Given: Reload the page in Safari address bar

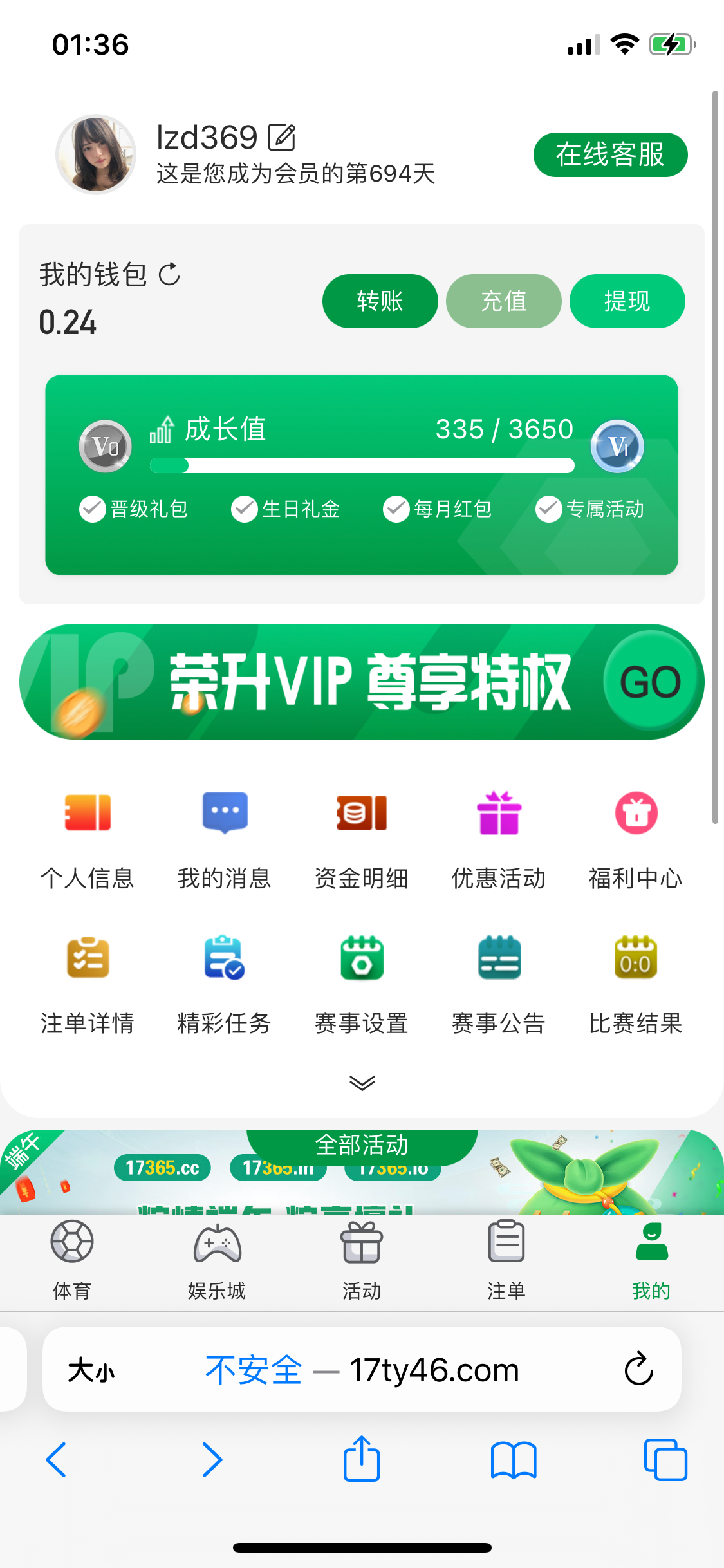Looking at the screenshot, I should coord(638,1369).
